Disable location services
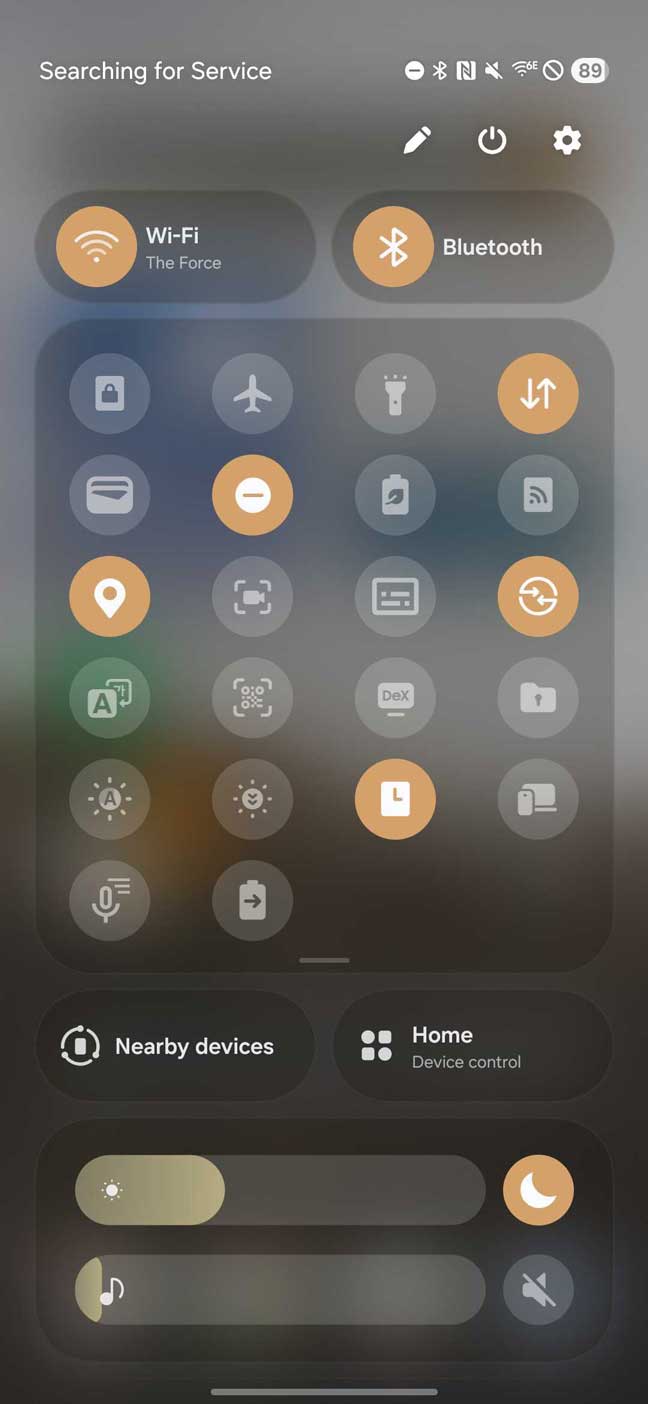The image size is (648, 1404). [x=110, y=597]
